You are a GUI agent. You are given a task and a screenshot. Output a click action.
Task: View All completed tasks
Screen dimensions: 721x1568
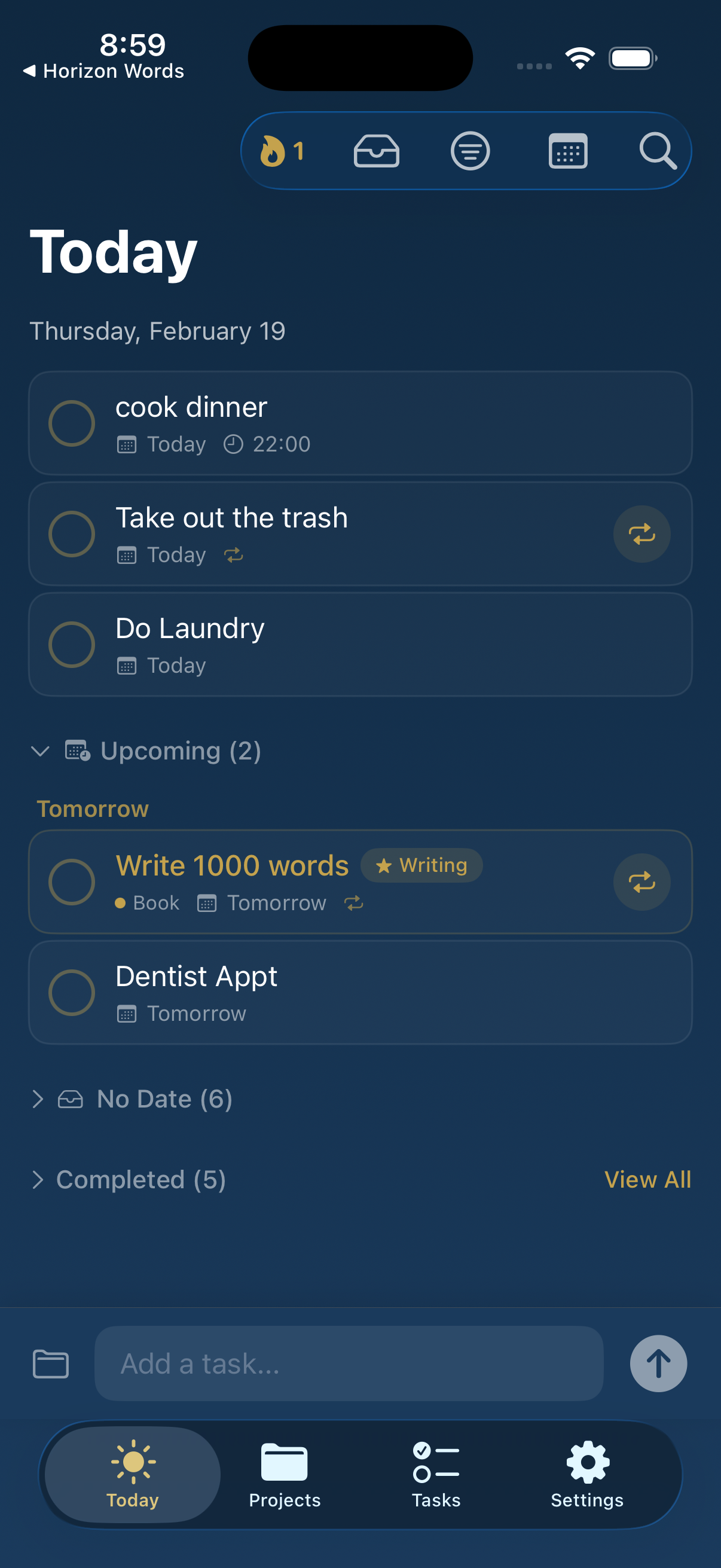[647, 1180]
